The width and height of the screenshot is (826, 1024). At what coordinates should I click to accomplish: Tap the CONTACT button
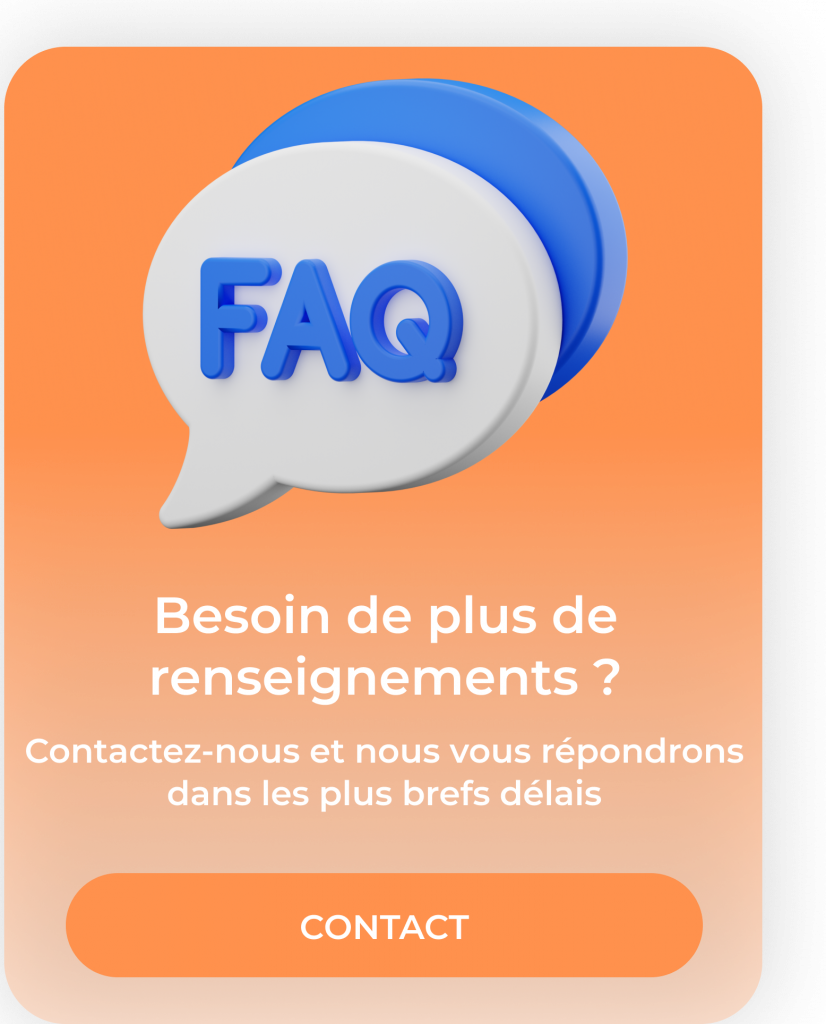(x=384, y=926)
